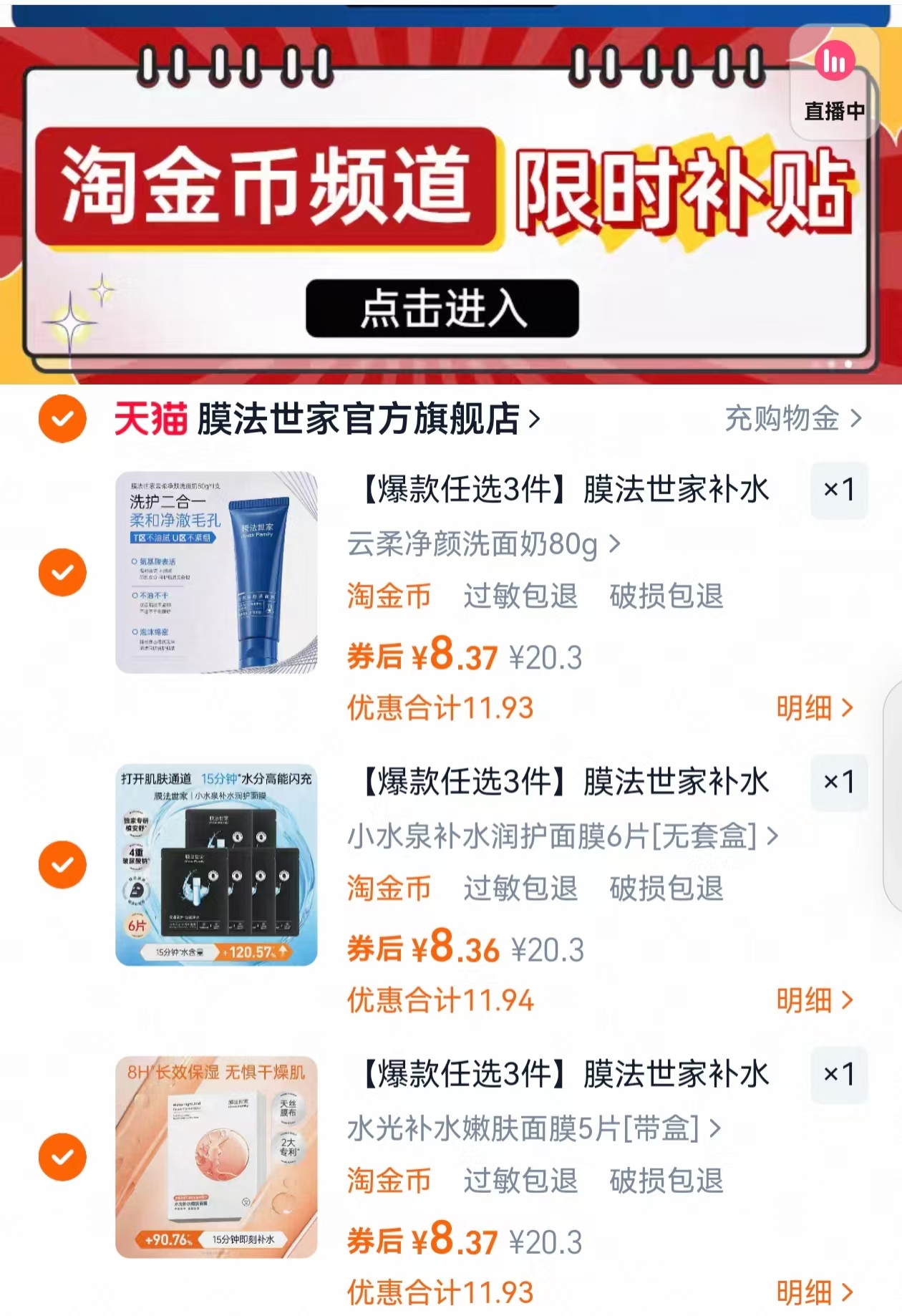Deselect the 小水泉补水润护面膜 checkbox
The image size is (902, 1316).
pos(64,865)
